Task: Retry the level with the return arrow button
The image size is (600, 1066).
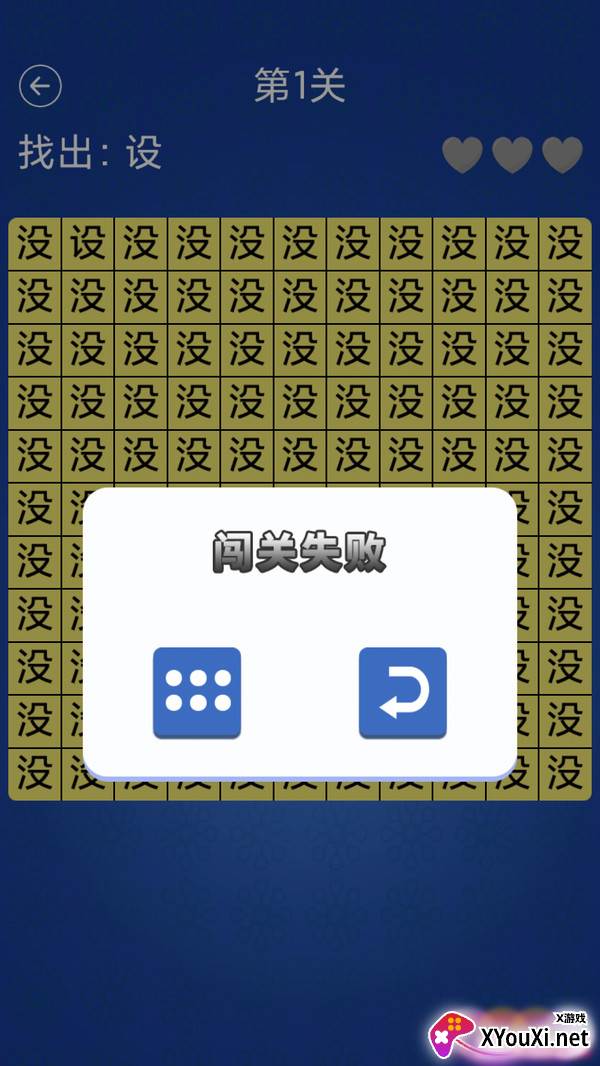Action: coord(403,692)
